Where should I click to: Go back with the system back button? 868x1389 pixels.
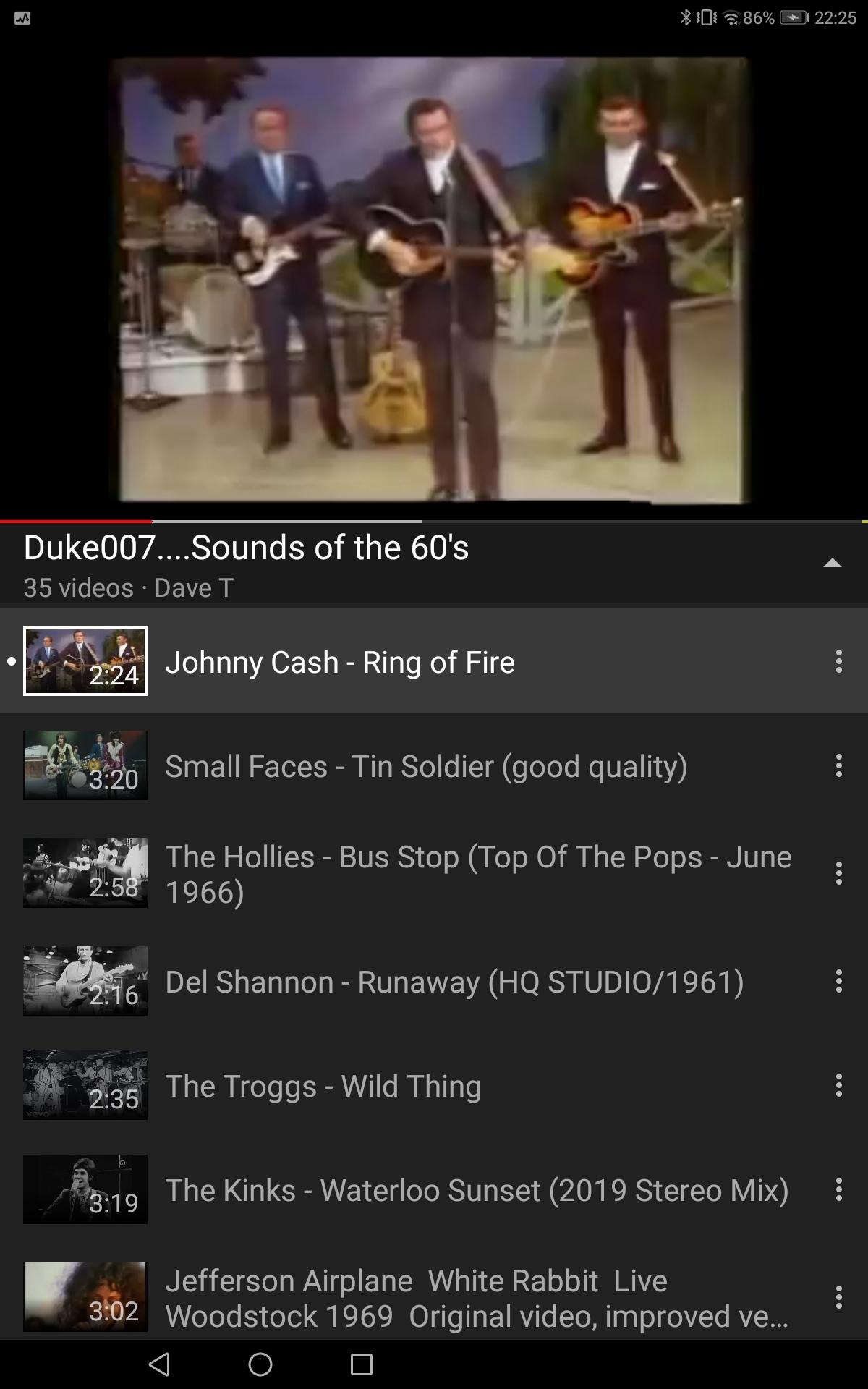point(159,1364)
